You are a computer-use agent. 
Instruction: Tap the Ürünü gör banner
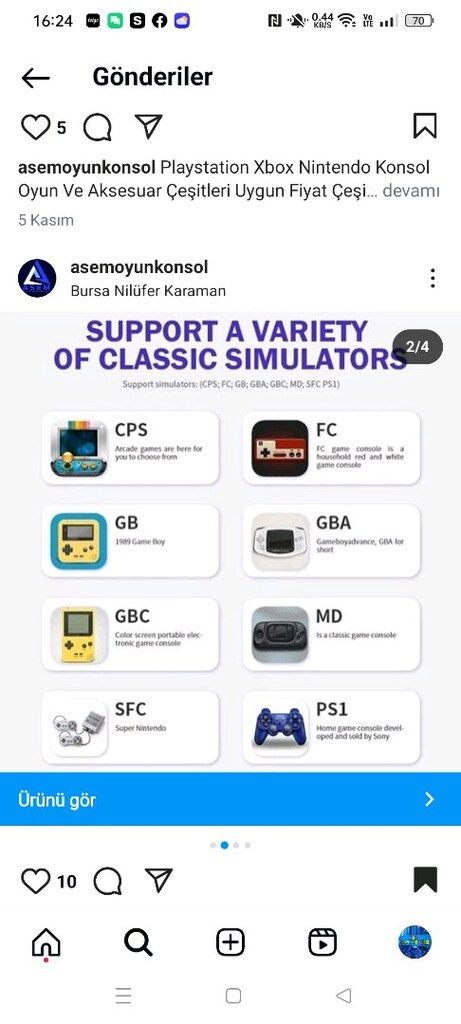pos(230,799)
